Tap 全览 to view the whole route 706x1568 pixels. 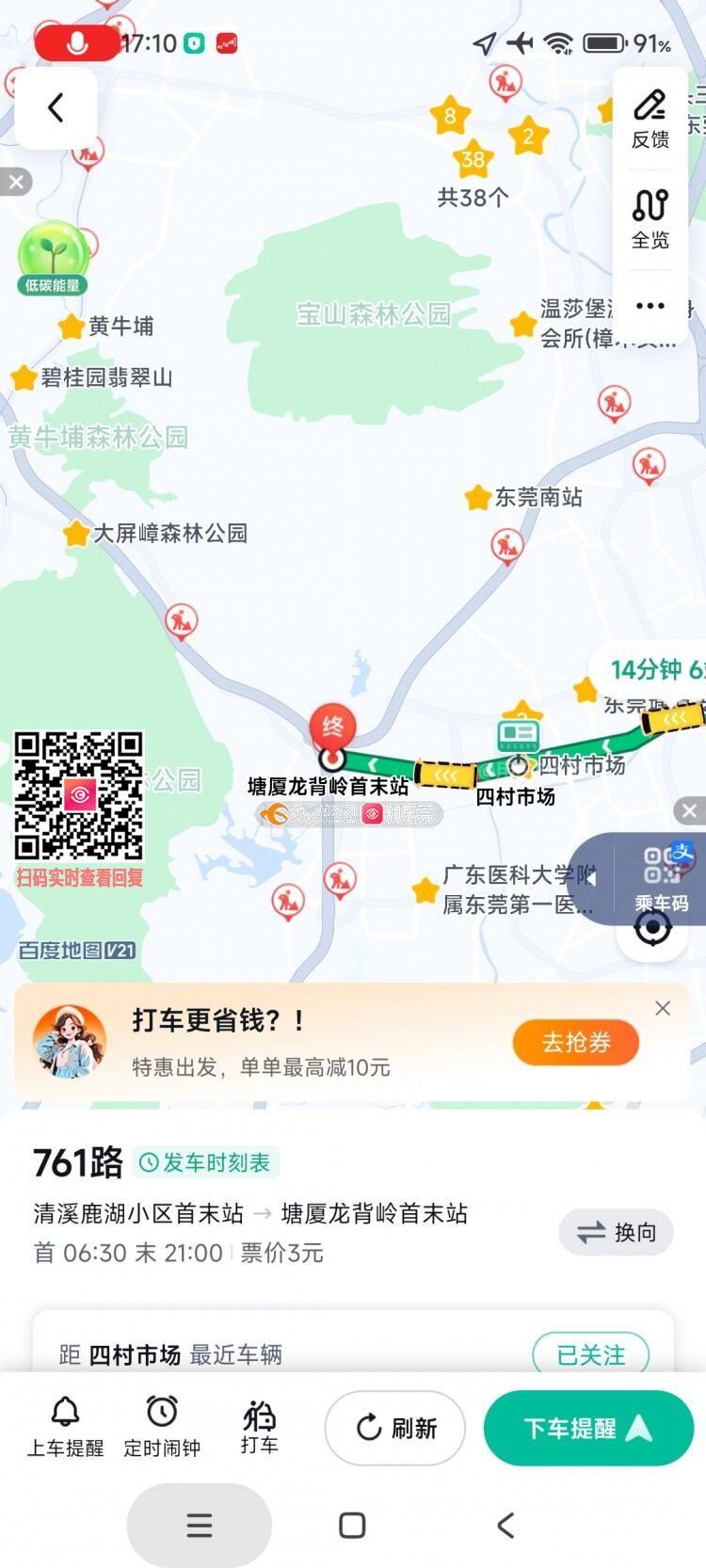[x=650, y=219]
